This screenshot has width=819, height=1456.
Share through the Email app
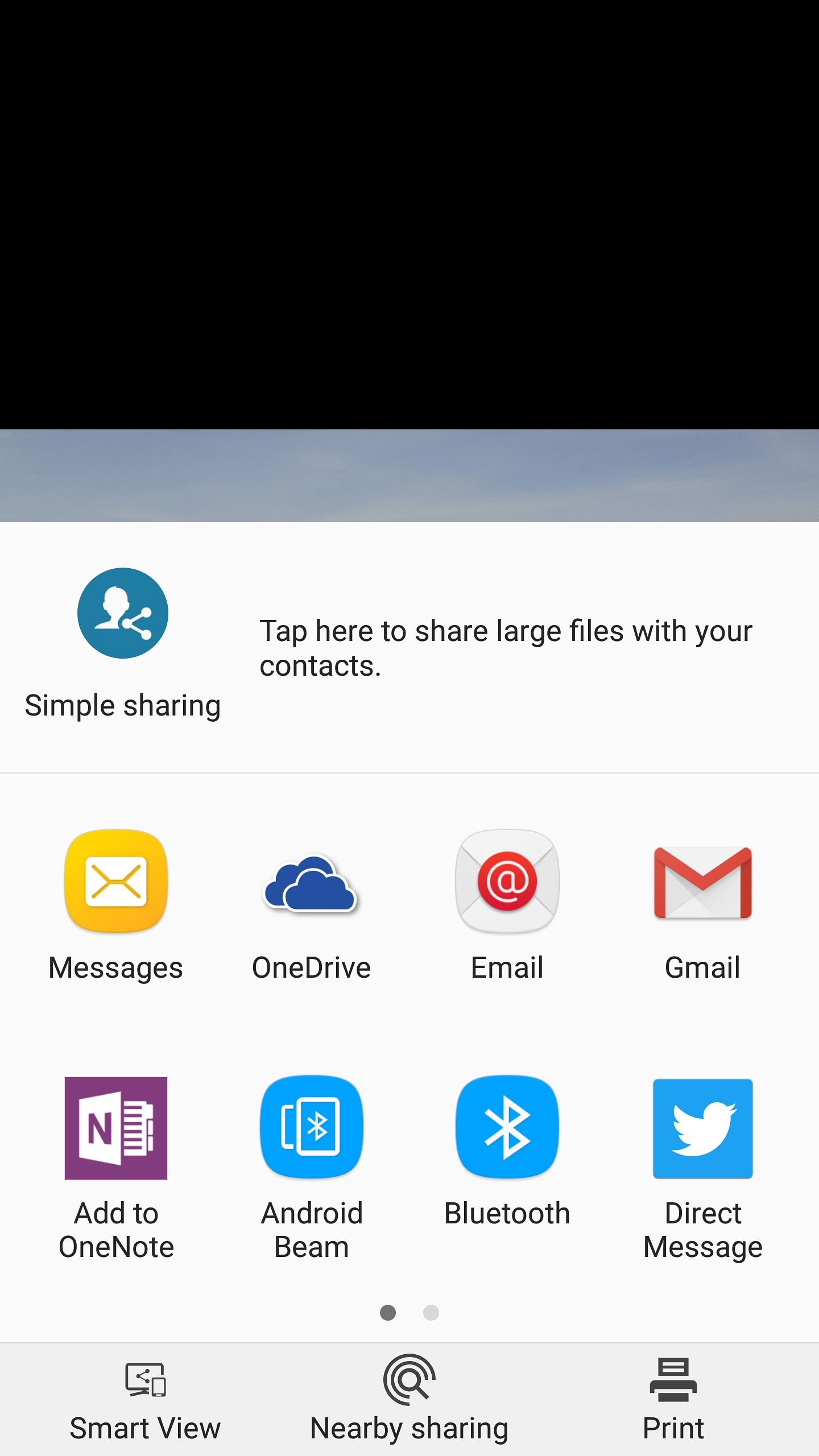pyautogui.click(x=507, y=905)
